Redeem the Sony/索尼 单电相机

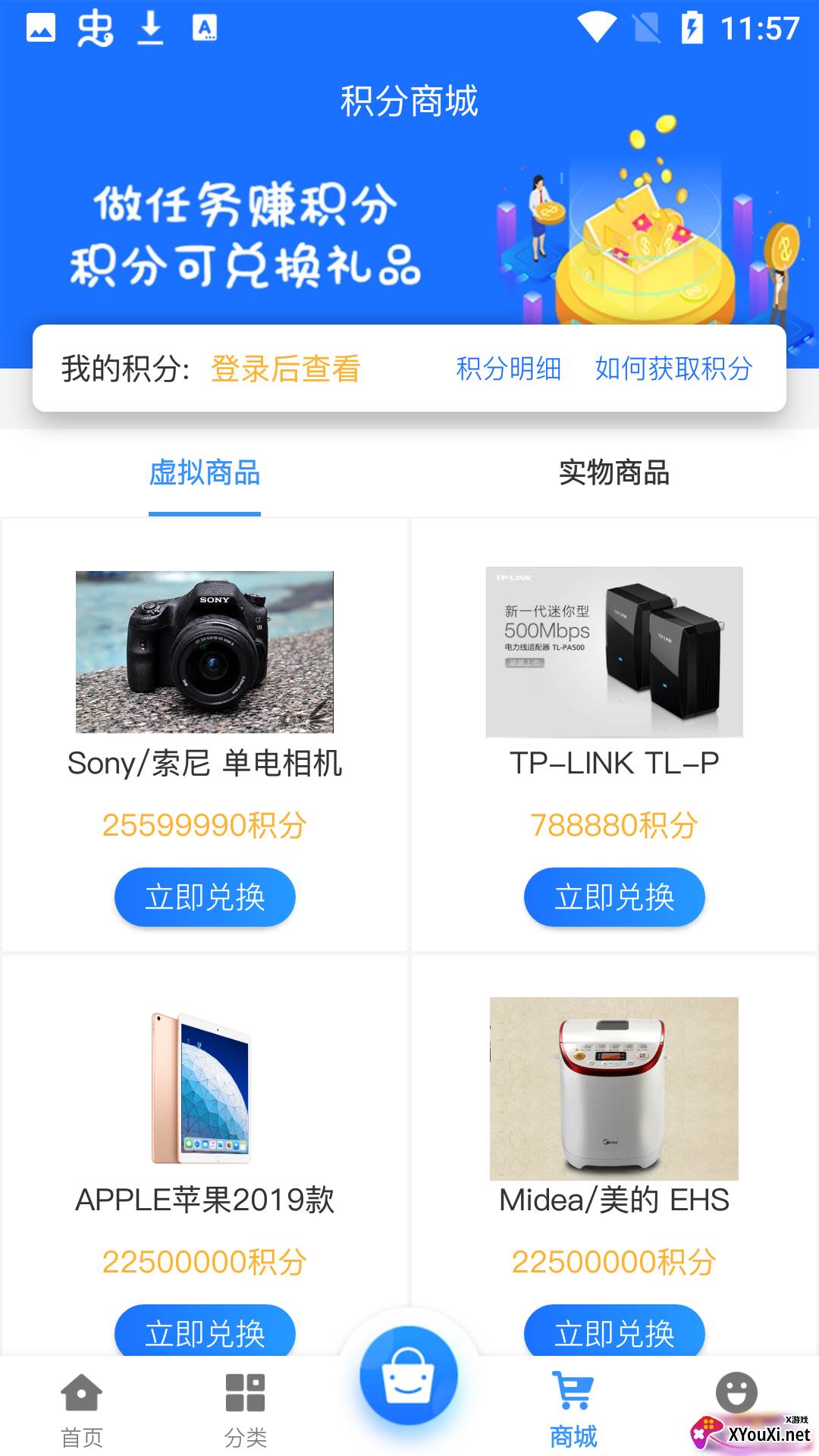click(205, 897)
